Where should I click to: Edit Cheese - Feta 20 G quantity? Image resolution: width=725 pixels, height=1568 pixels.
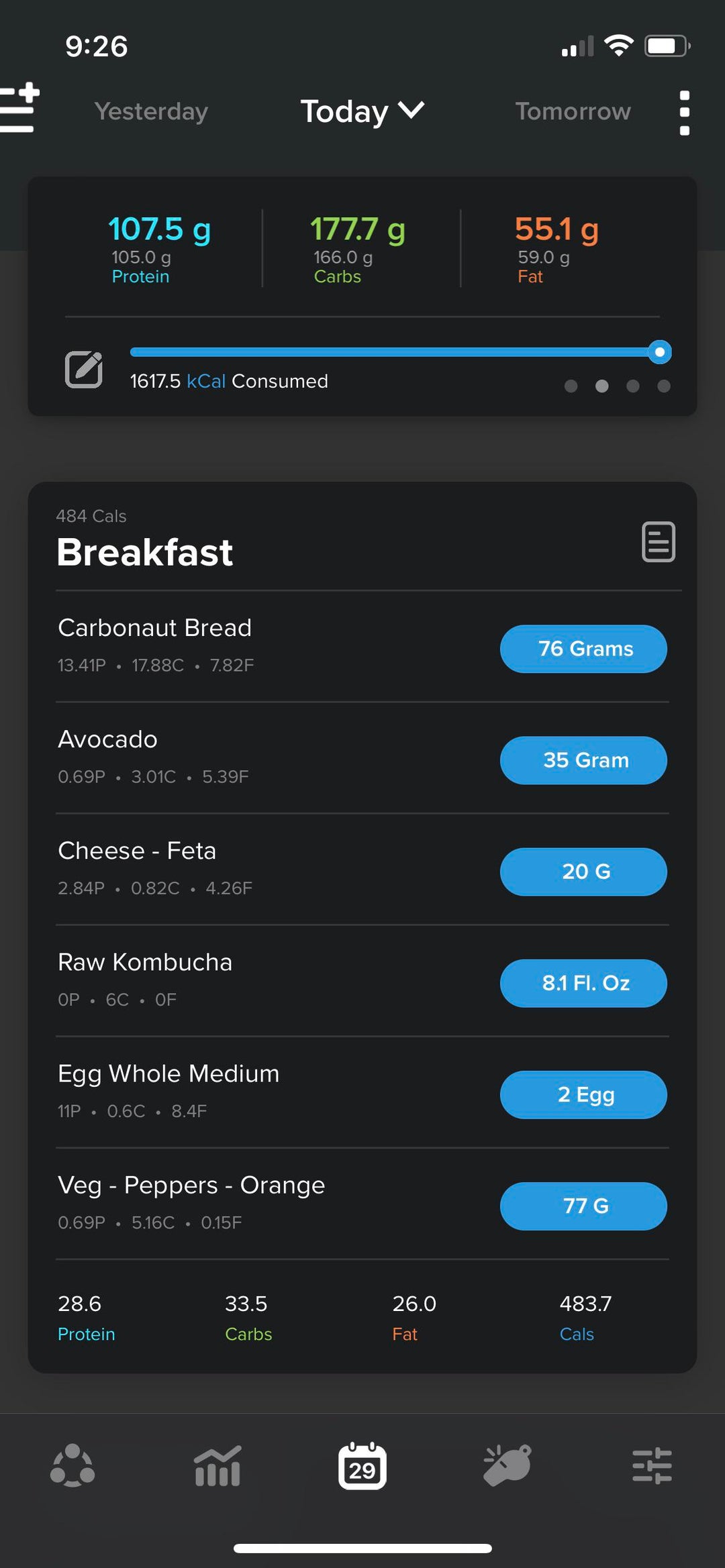[x=583, y=872]
